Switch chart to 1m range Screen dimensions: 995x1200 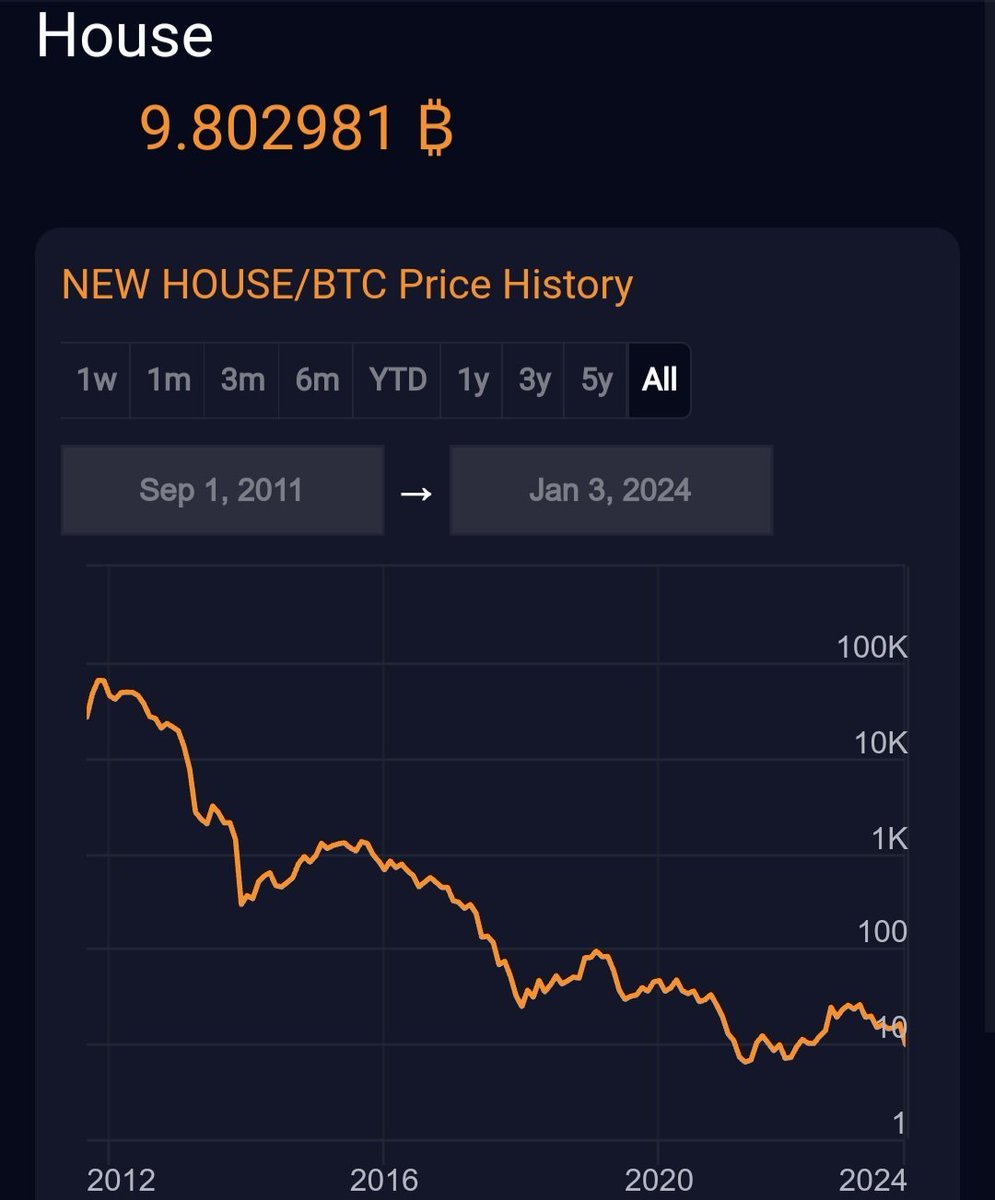[168, 380]
